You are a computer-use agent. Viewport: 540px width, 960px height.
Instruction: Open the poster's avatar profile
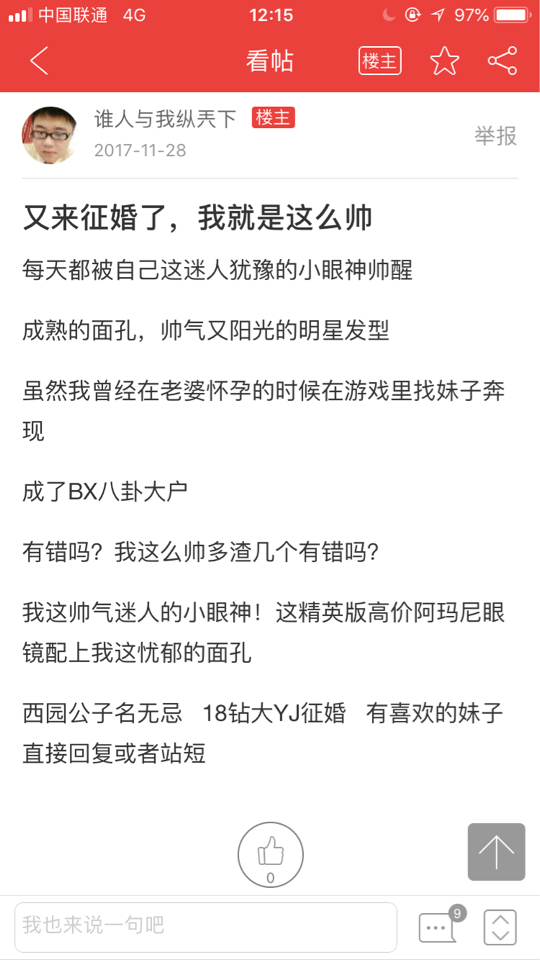pyautogui.click(x=50, y=135)
